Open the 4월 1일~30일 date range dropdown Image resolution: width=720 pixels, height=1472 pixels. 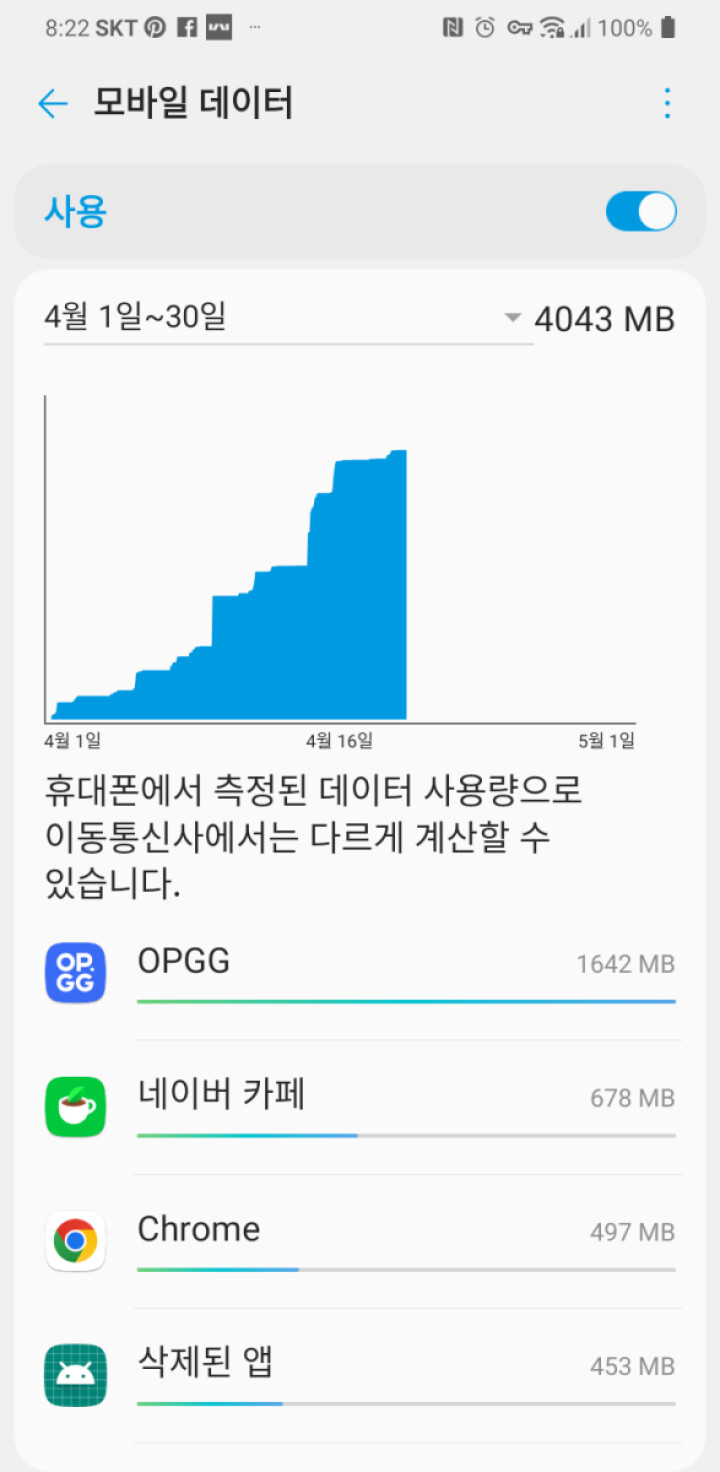[x=512, y=318]
